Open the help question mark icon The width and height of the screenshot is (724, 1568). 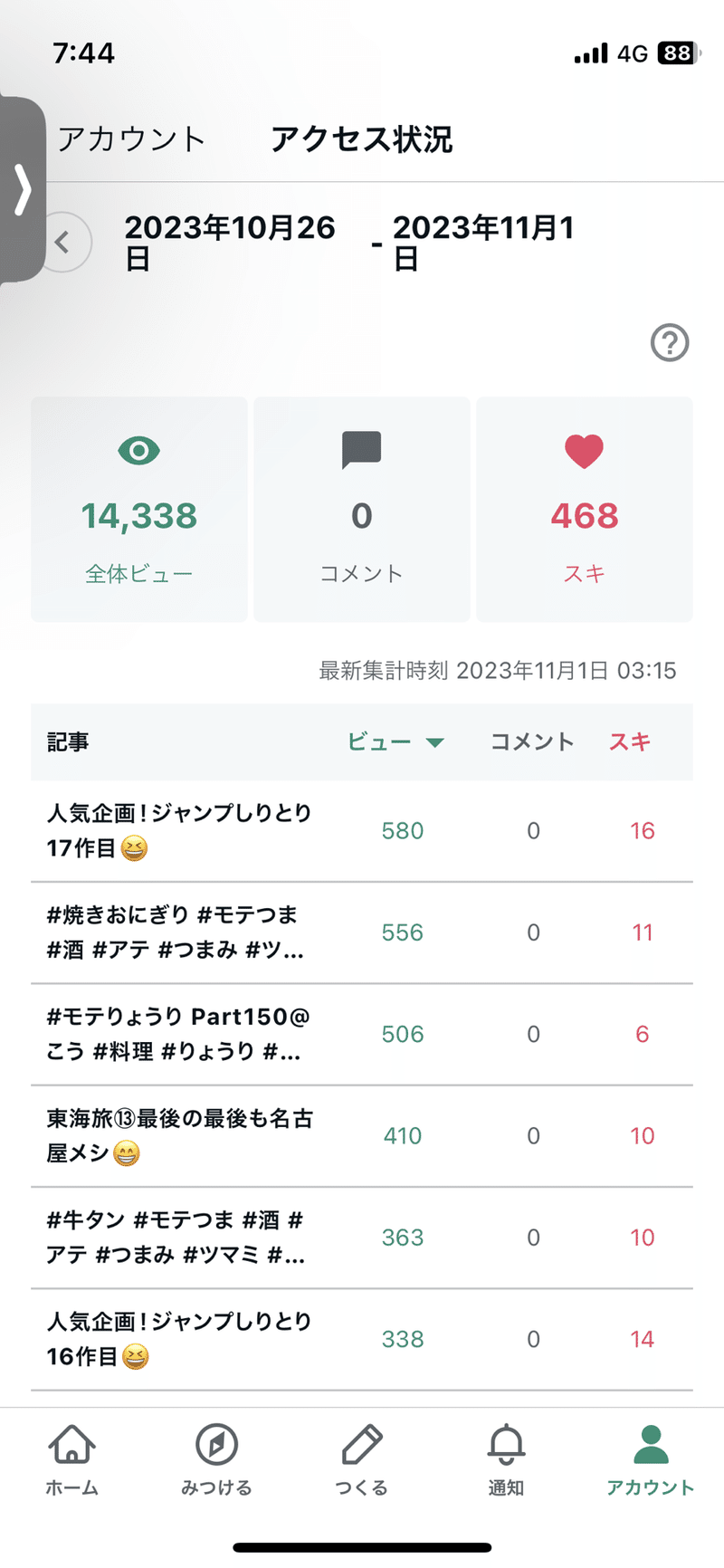668,344
